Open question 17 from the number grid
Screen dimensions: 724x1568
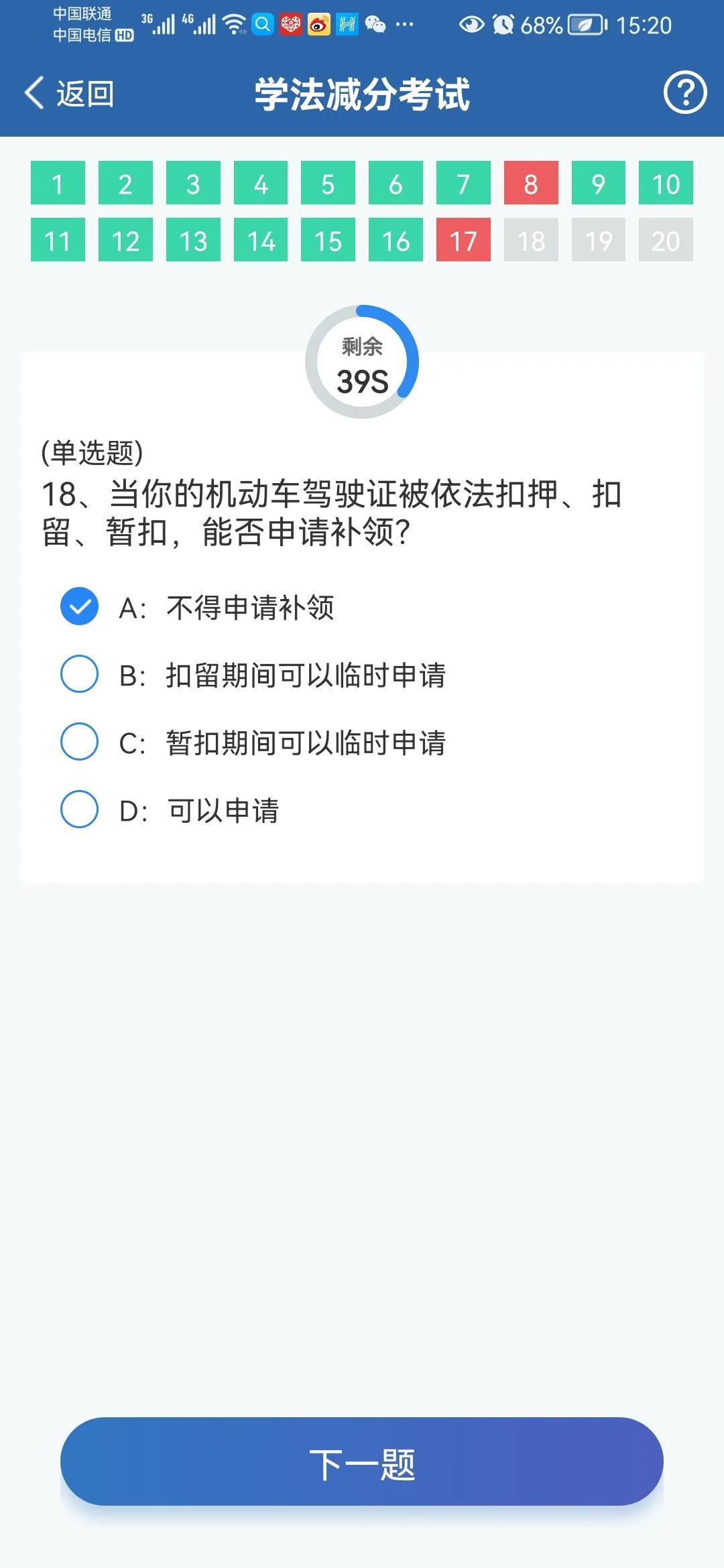point(463,240)
